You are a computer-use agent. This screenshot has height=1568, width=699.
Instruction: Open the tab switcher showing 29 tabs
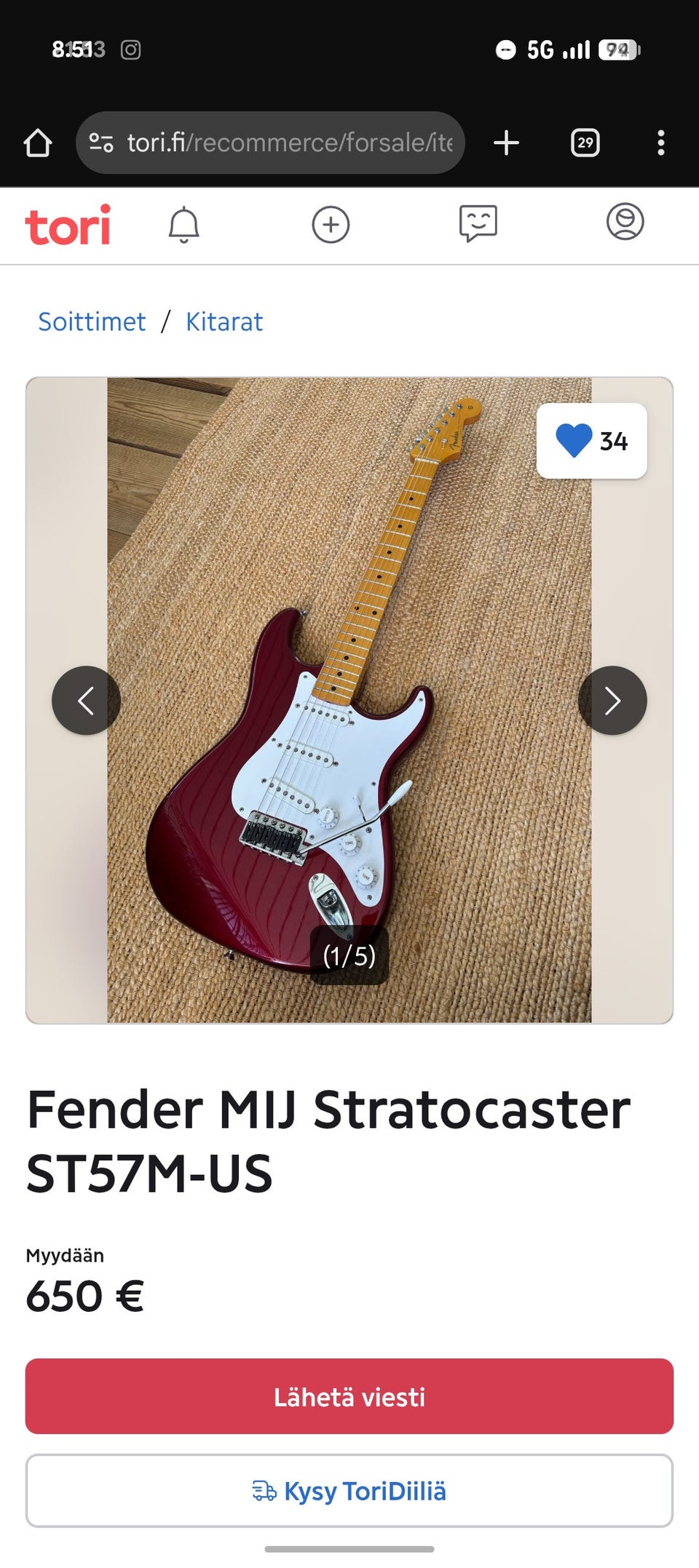coord(585,143)
